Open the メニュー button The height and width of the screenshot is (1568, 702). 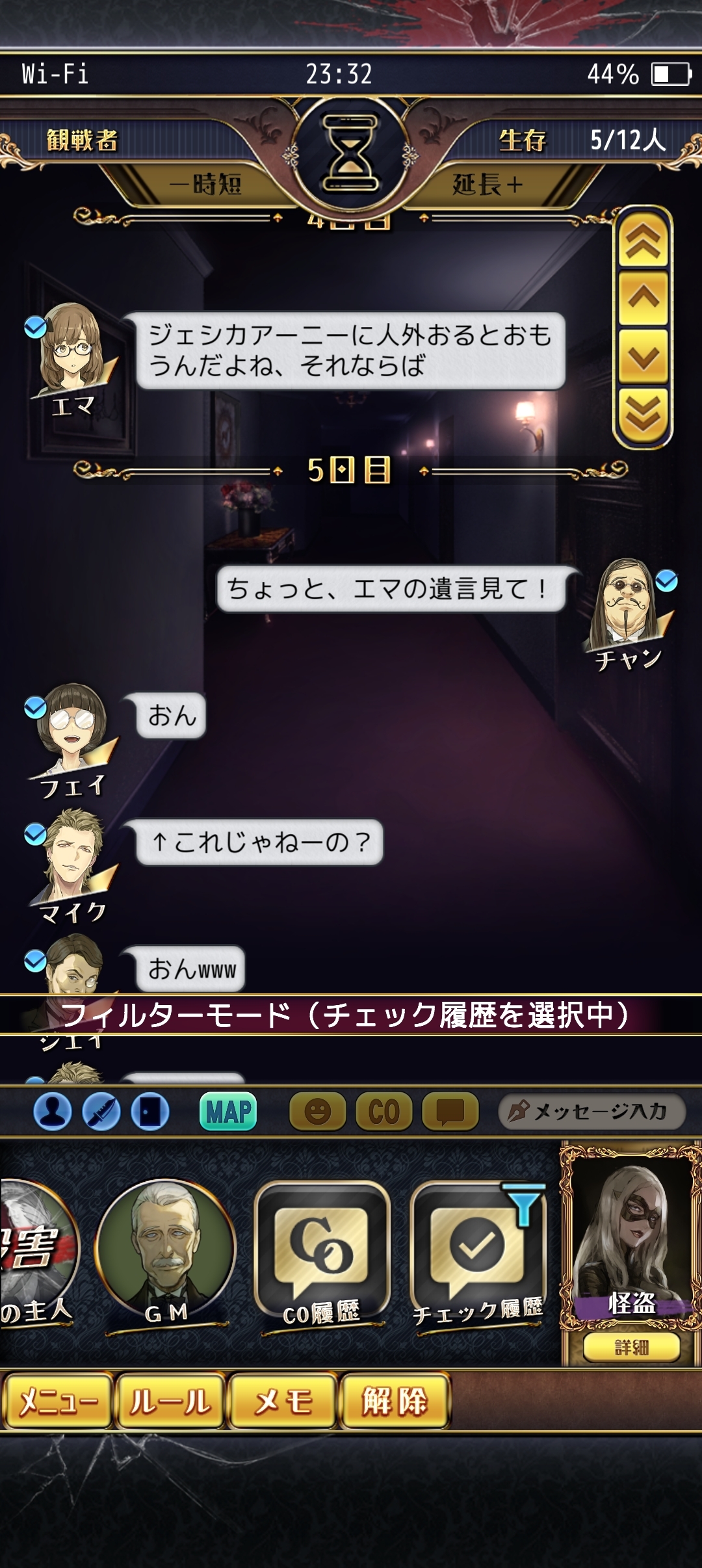pos(58,1402)
